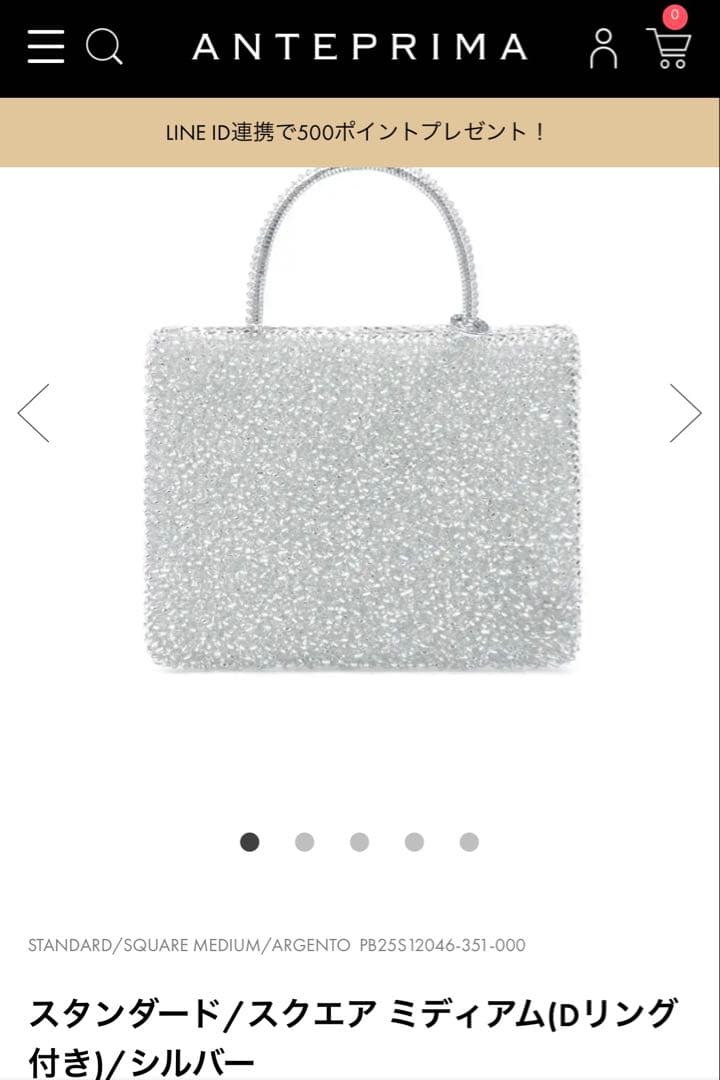Viewport: 720px width, 1080px height.
Task: Show the next product image
Action: [685, 412]
